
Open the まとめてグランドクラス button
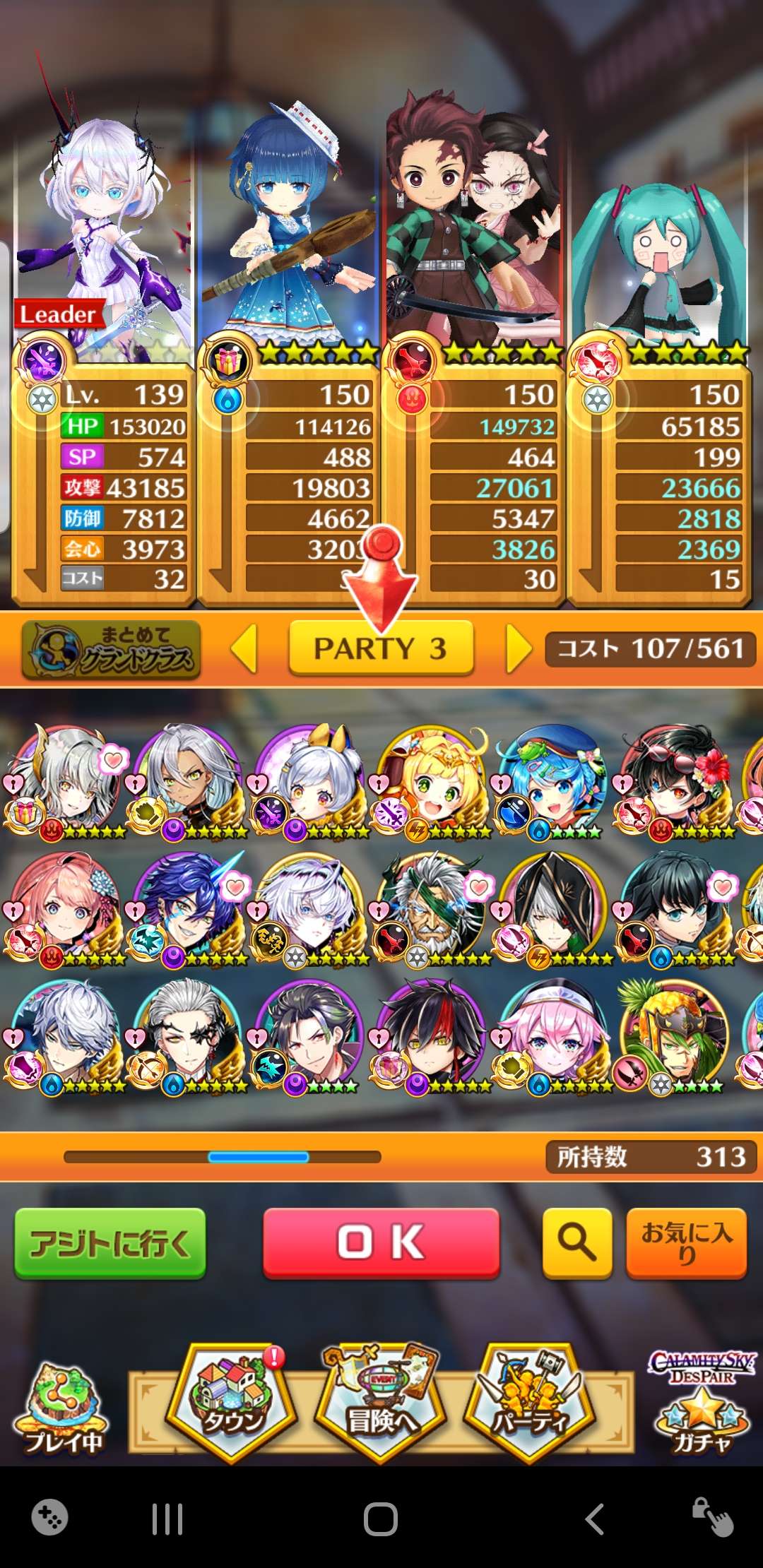(x=112, y=648)
